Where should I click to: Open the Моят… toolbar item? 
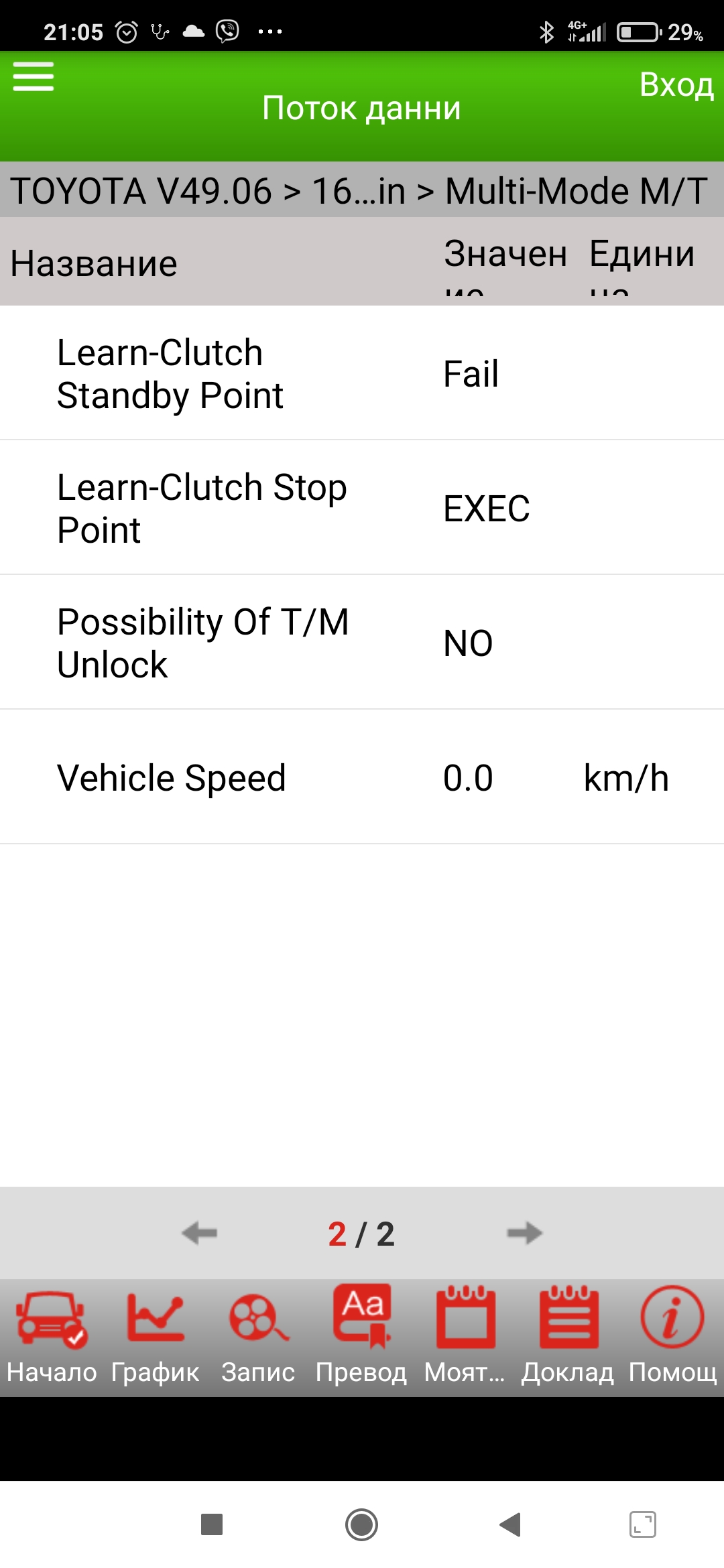click(x=465, y=1335)
